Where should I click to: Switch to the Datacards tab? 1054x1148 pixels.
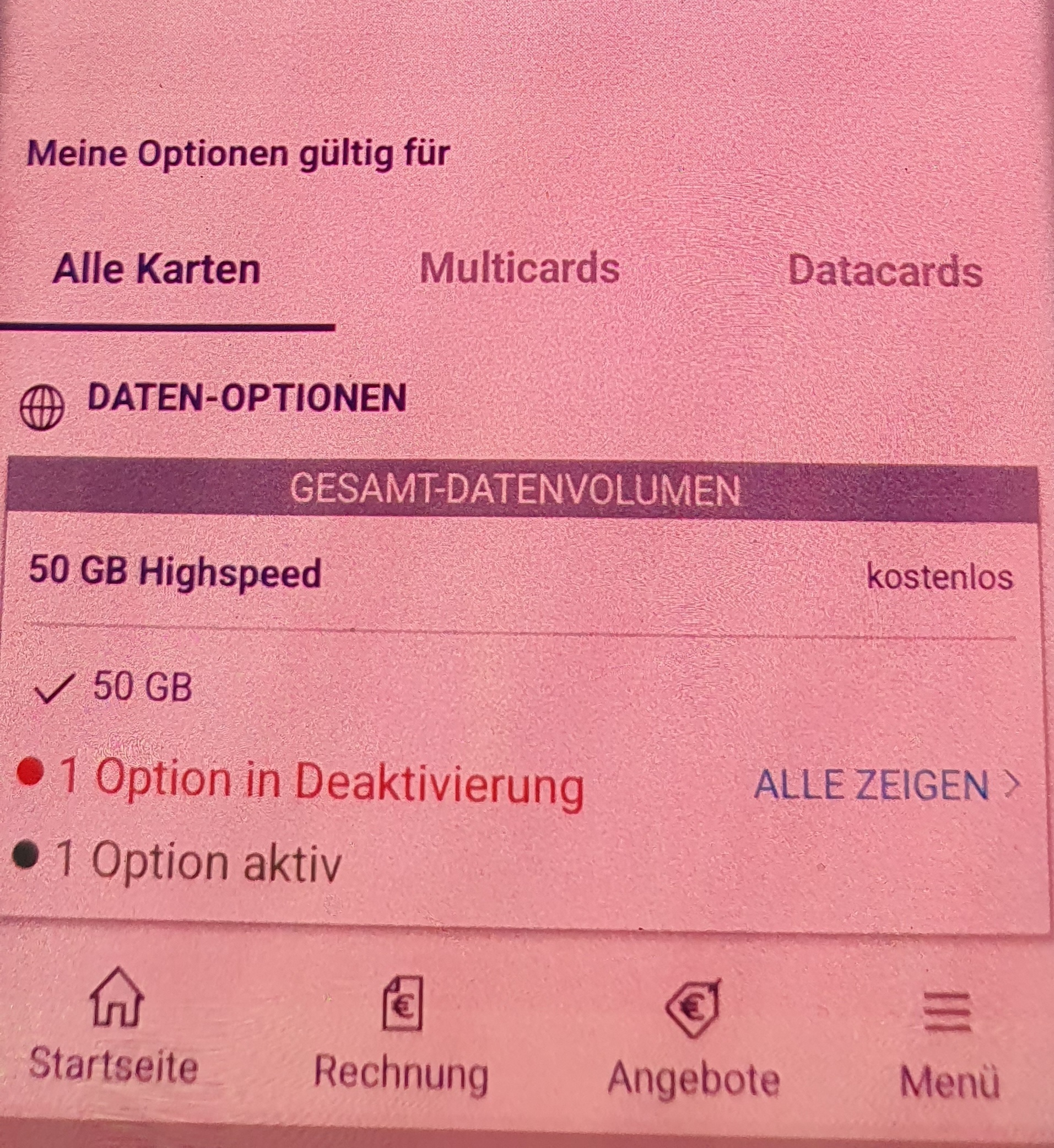point(885,271)
